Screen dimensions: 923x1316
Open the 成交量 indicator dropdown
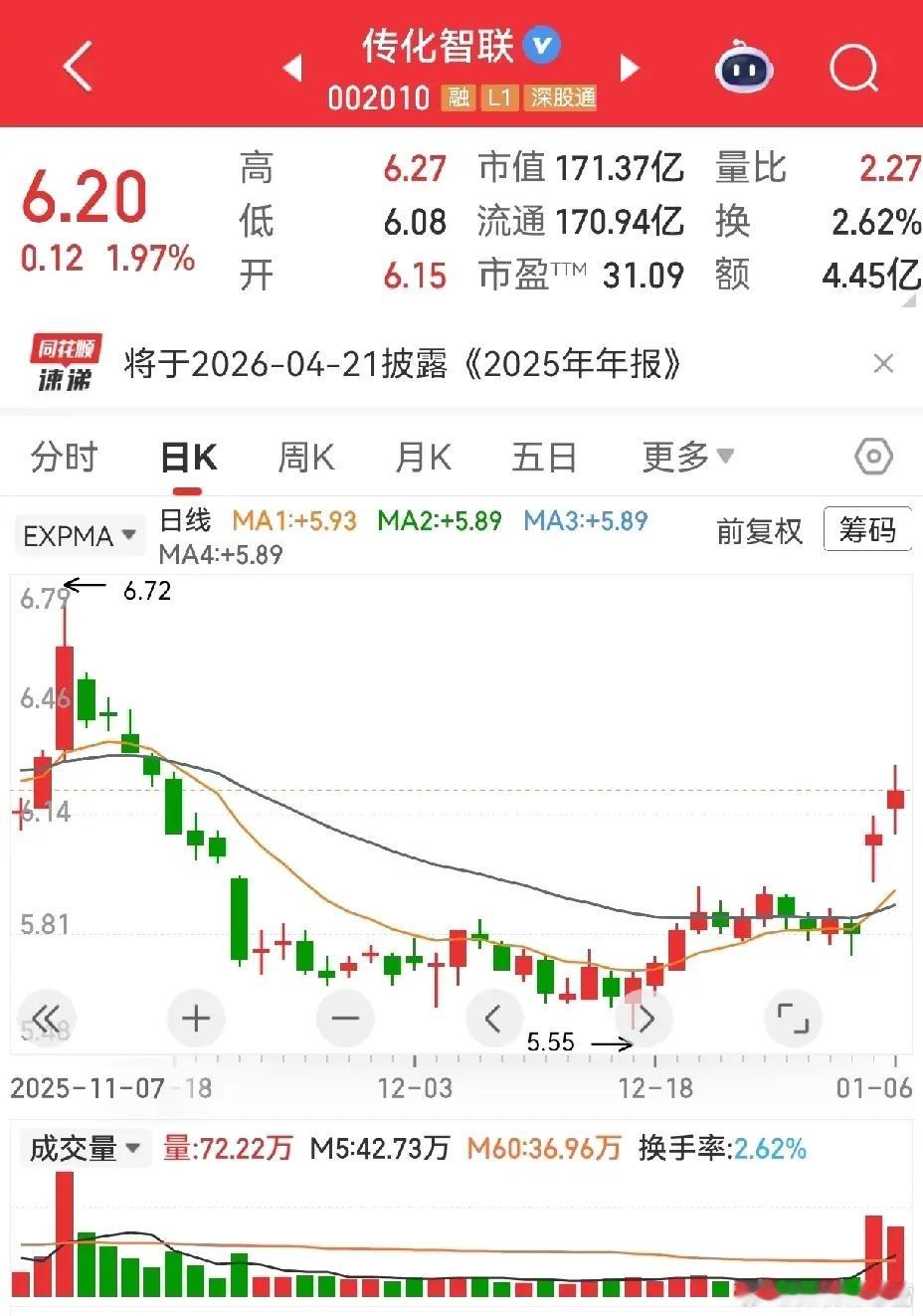(83, 1149)
